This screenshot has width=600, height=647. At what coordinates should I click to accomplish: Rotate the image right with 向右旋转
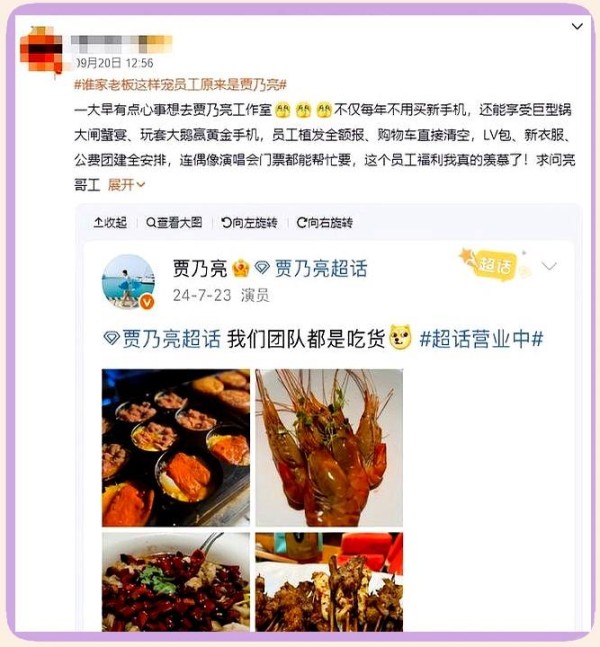coord(324,222)
